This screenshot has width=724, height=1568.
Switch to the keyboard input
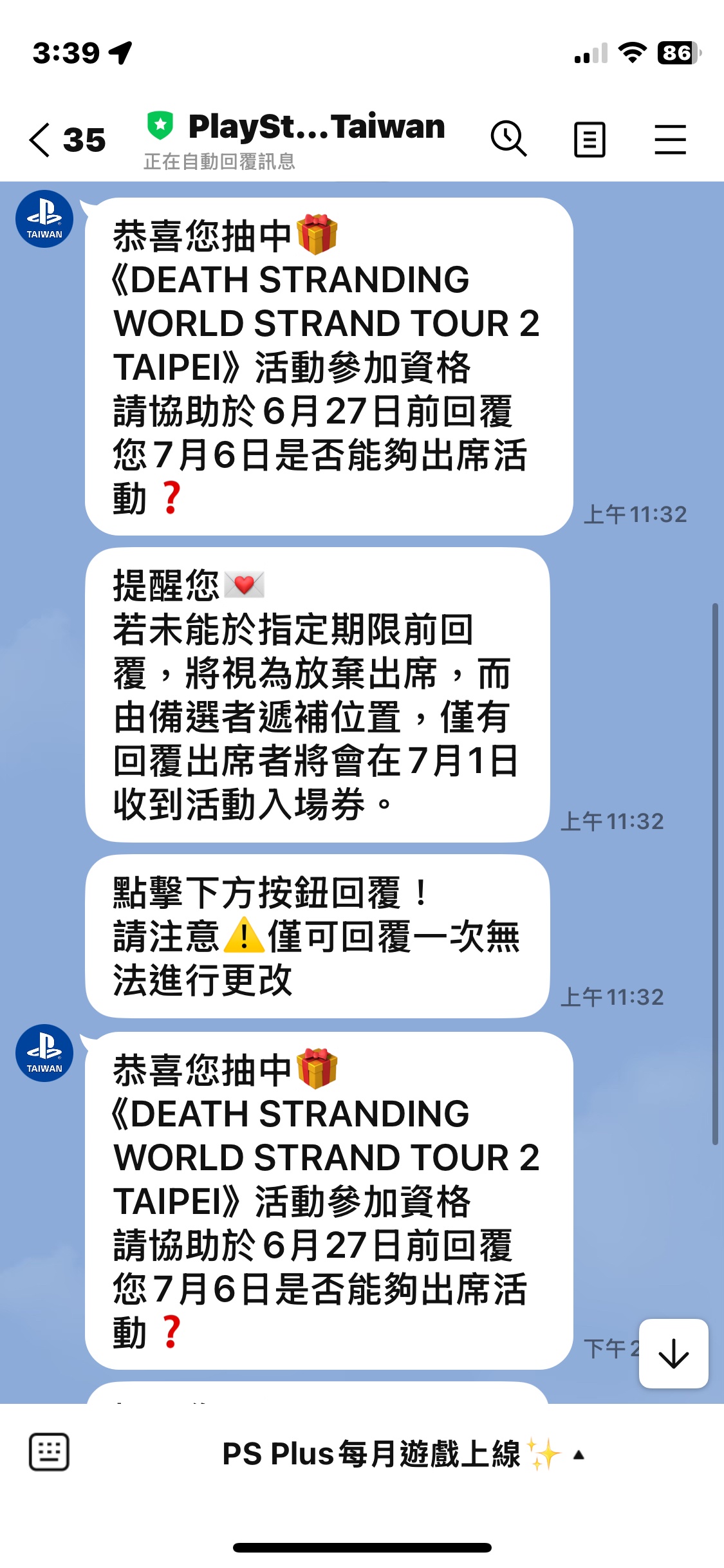[49, 1452]
